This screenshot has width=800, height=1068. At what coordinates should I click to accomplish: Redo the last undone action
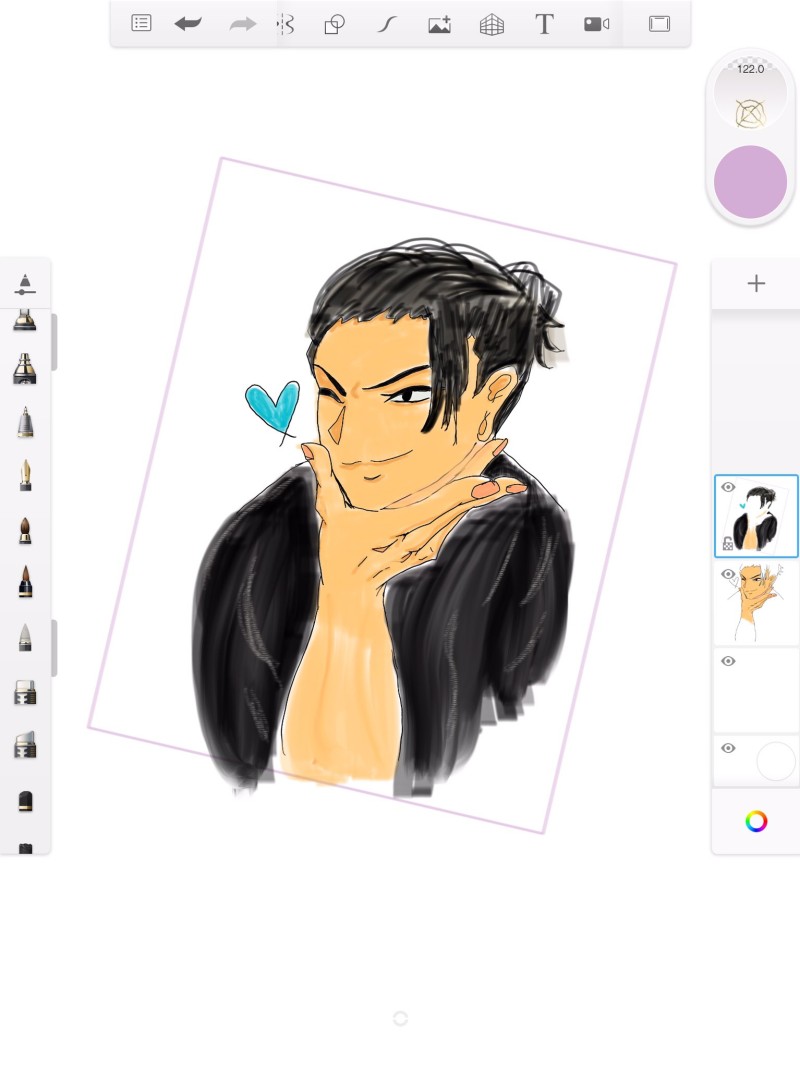(x=242, y=23)
